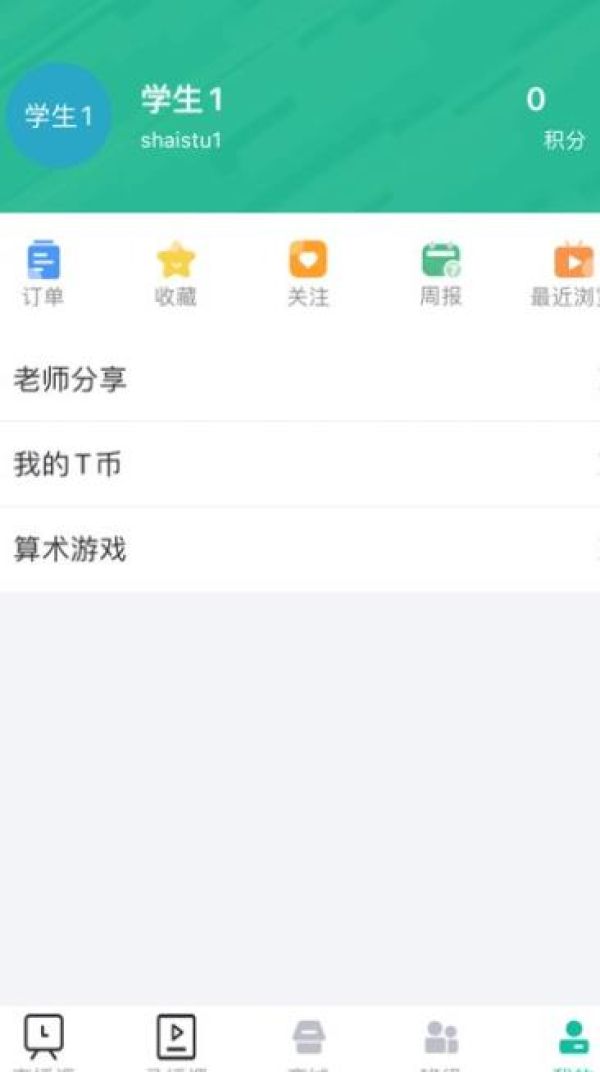Switch to the store tab
This screenshot has height=1072, width=600.
(x=308, y=1040)
